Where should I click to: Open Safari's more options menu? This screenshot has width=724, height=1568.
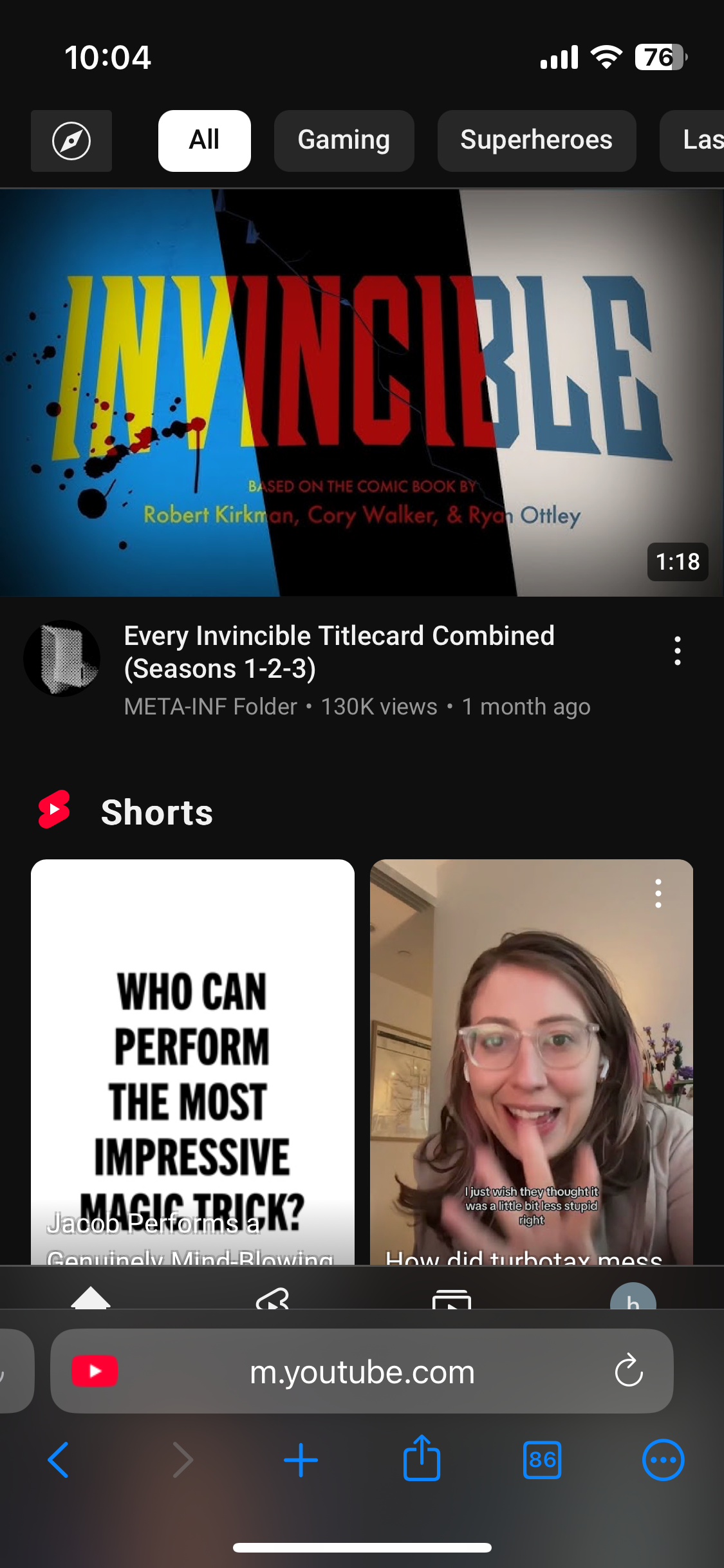[x=663, y=1460]
